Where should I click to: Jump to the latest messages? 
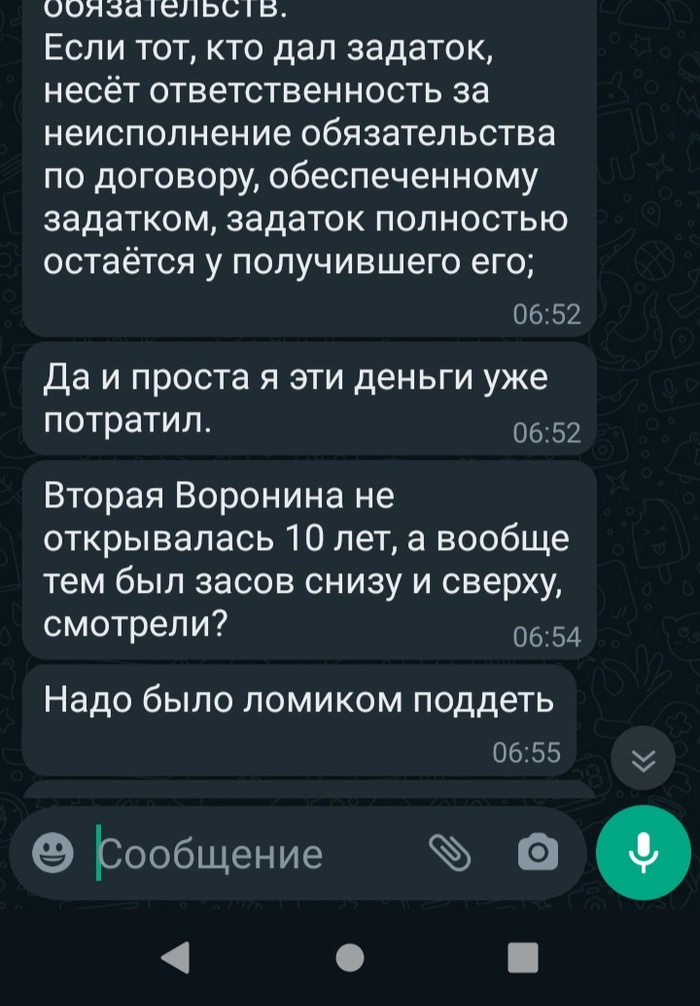point(645,762)
